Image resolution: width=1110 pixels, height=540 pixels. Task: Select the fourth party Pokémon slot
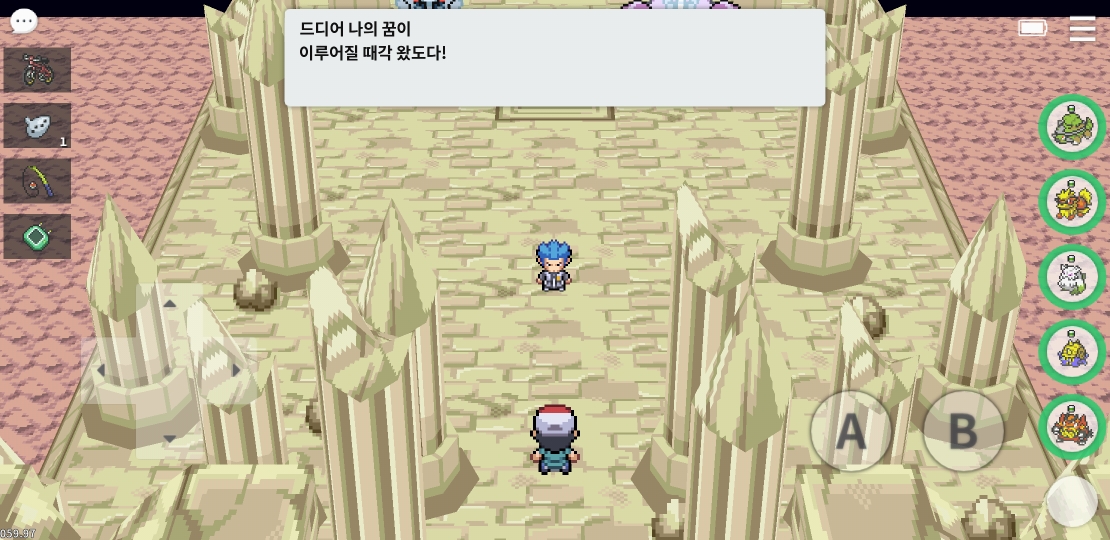click(x=1072, y=352)
